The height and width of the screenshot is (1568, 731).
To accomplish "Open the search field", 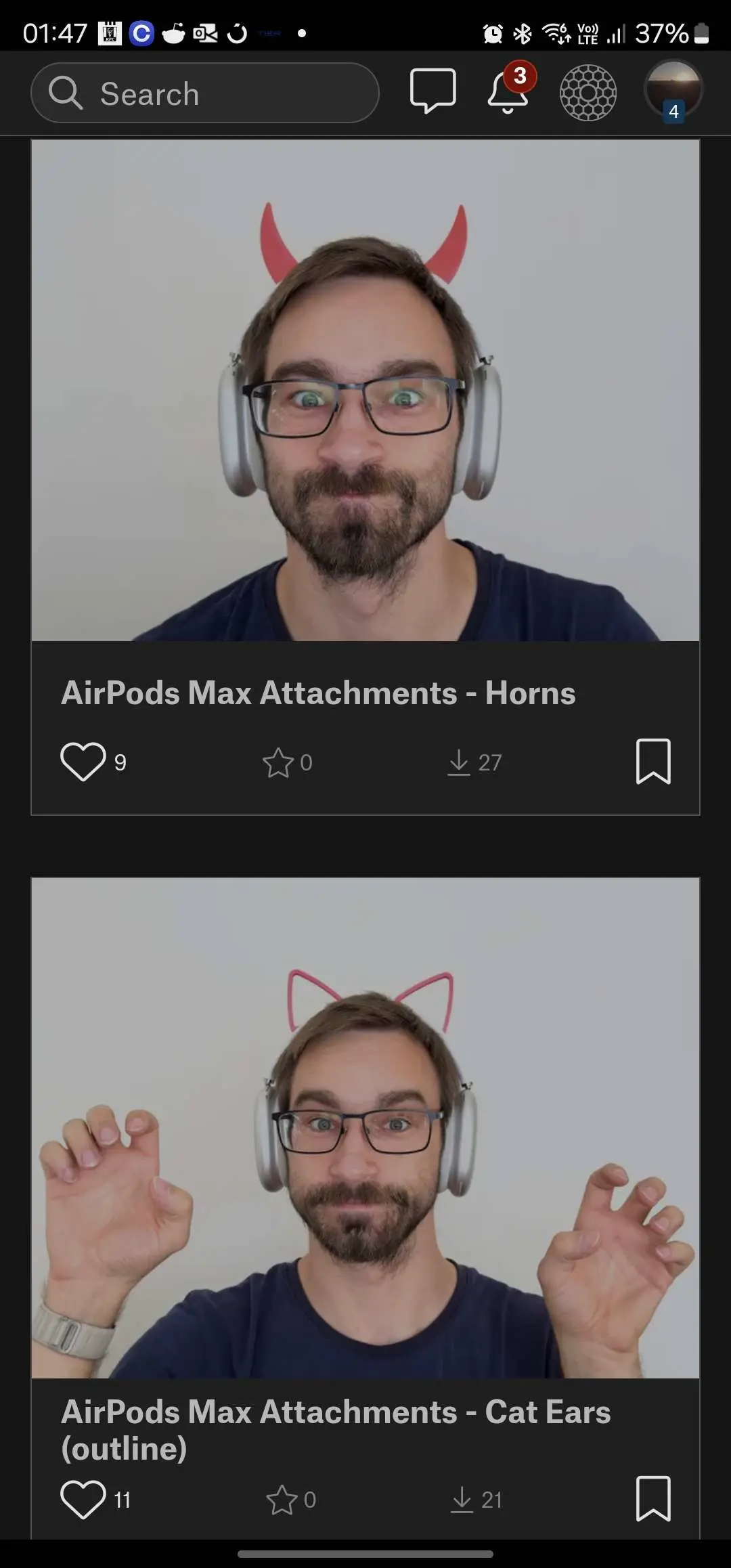I will 204,93.
